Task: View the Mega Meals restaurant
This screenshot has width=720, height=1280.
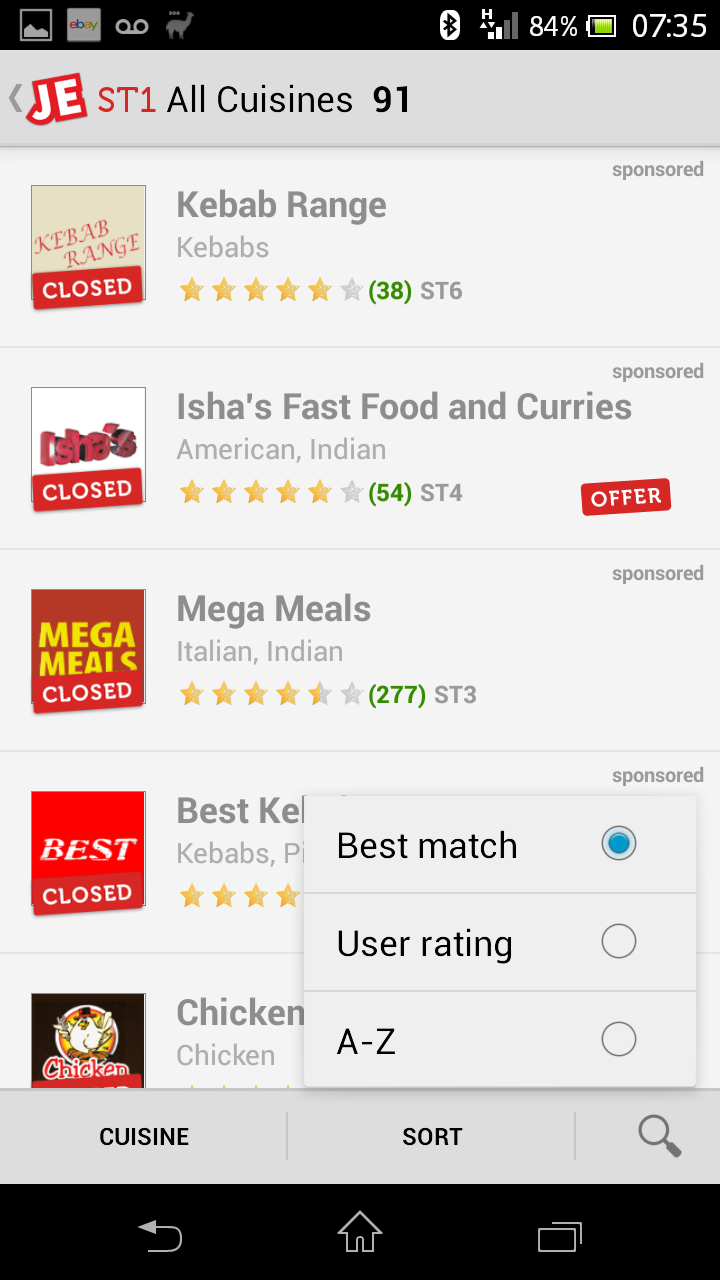Action: click(x=360, y=651)
